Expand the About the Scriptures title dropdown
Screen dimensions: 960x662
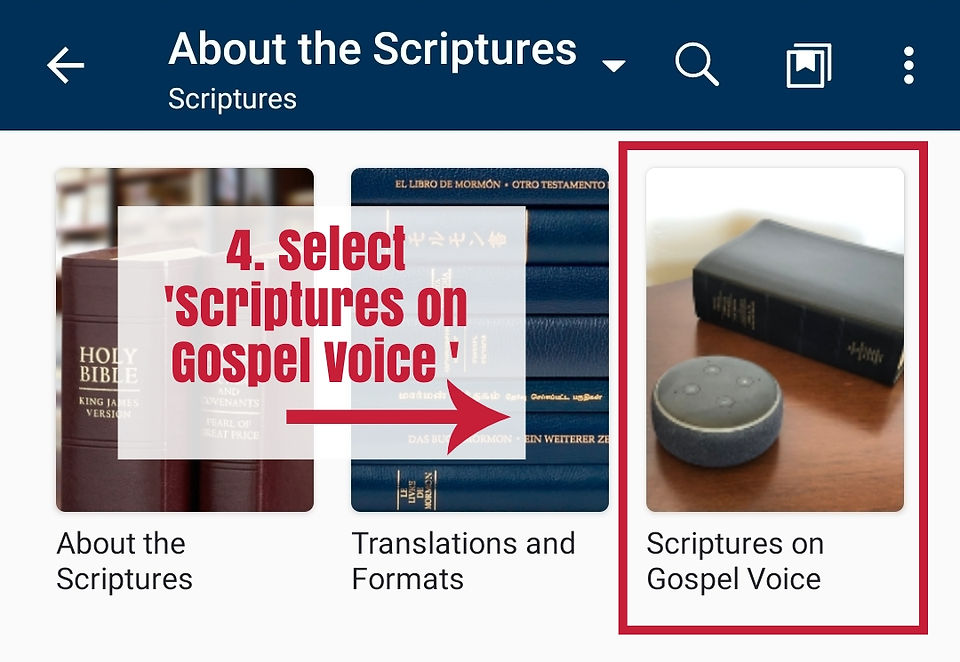[613, 65]
